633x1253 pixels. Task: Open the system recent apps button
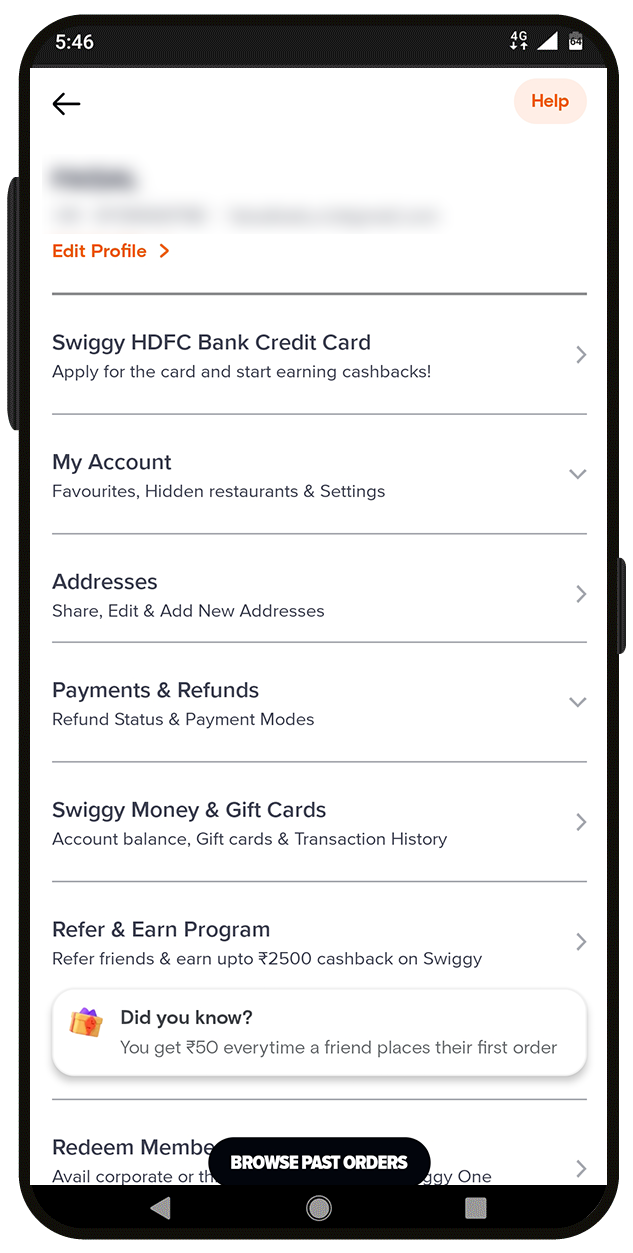(x=476, y=1209)
